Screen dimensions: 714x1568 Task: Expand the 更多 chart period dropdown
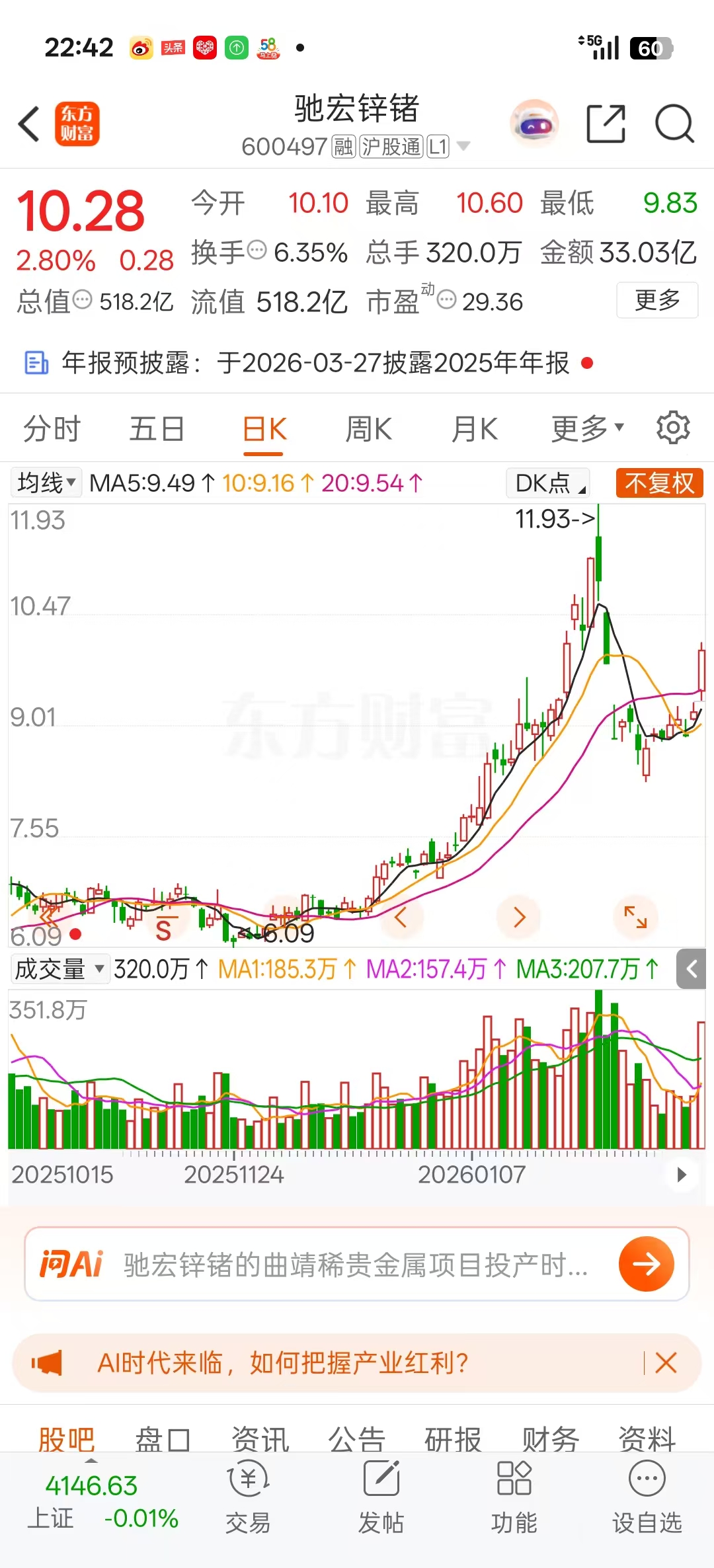pyautogui.click(x=587, y=429)
